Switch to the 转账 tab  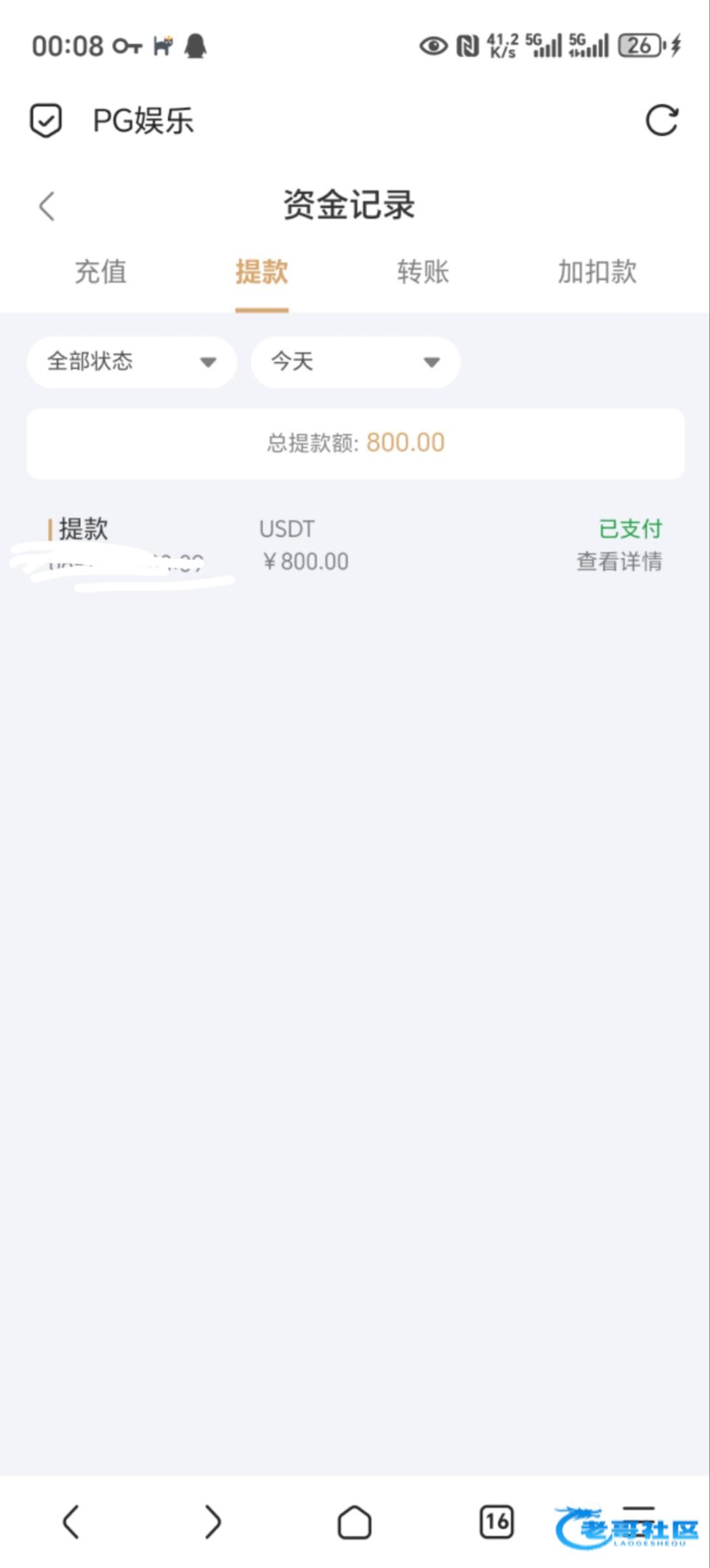[x=423, y=272]
